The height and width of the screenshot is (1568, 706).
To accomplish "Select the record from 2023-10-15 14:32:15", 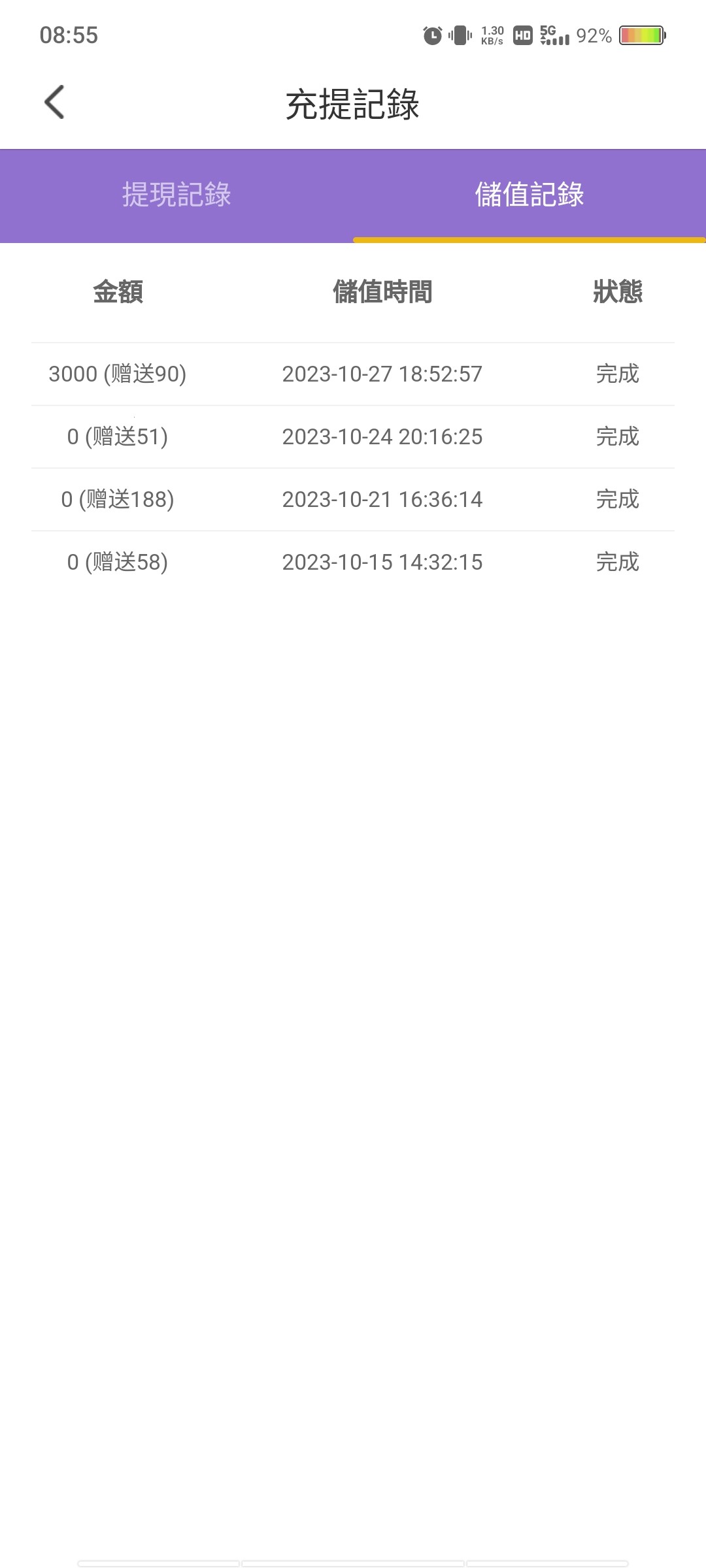I will pos(382,562).
